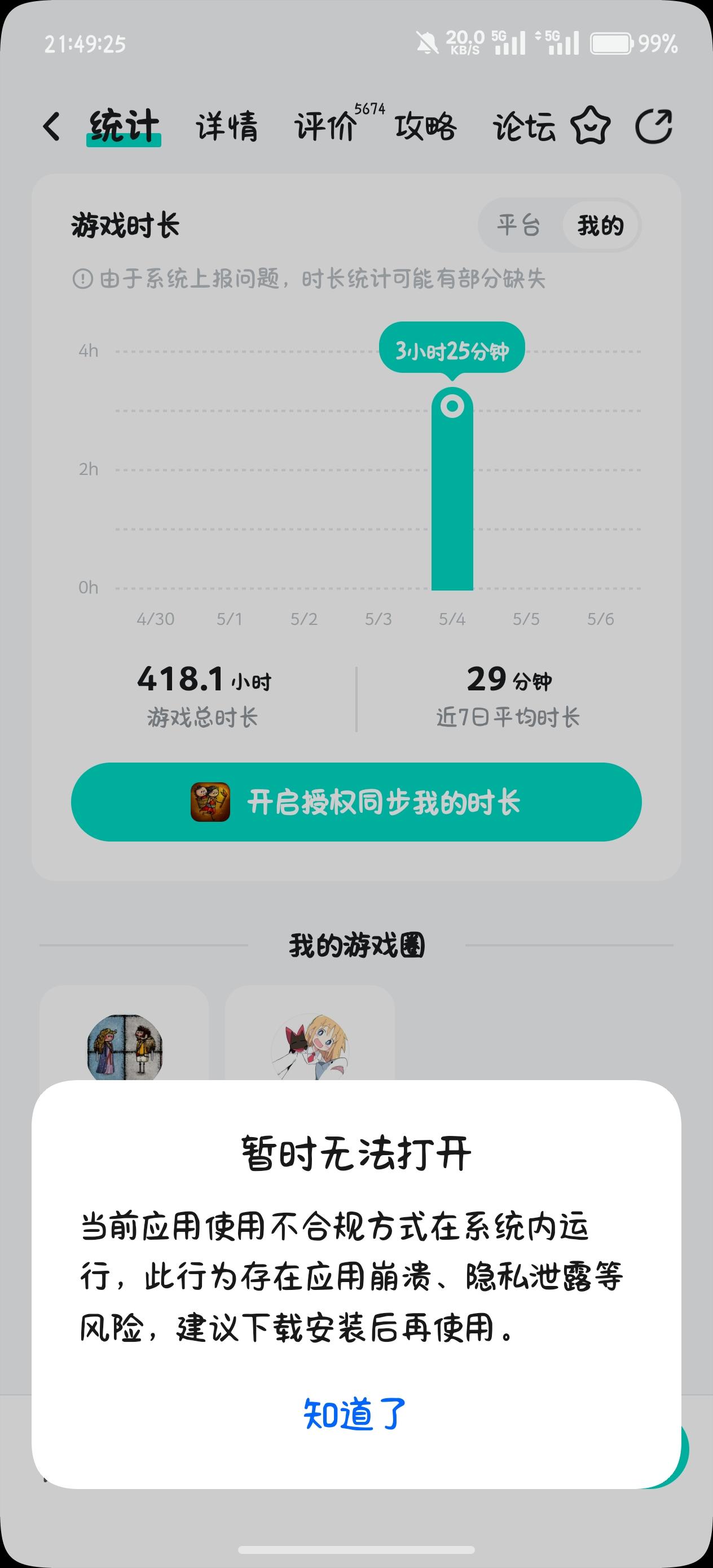Tap 开启授权同步我的时长 button
Image resolution: width=713 pixels, height=1568 pixels.
tap(356, 801)
